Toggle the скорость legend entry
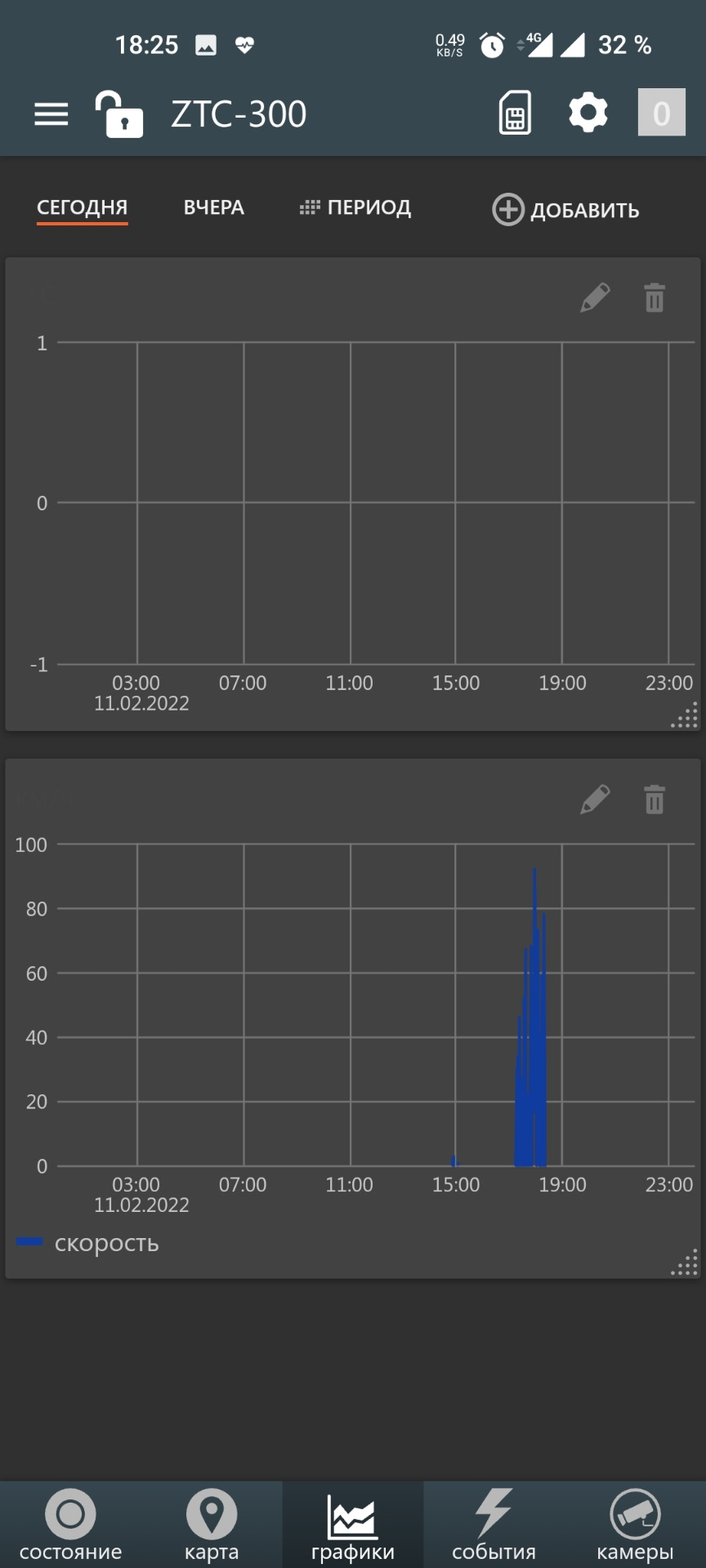The height and width of the screenshot is (1568, 706). pyautogui.click(x=88, y=1243)
